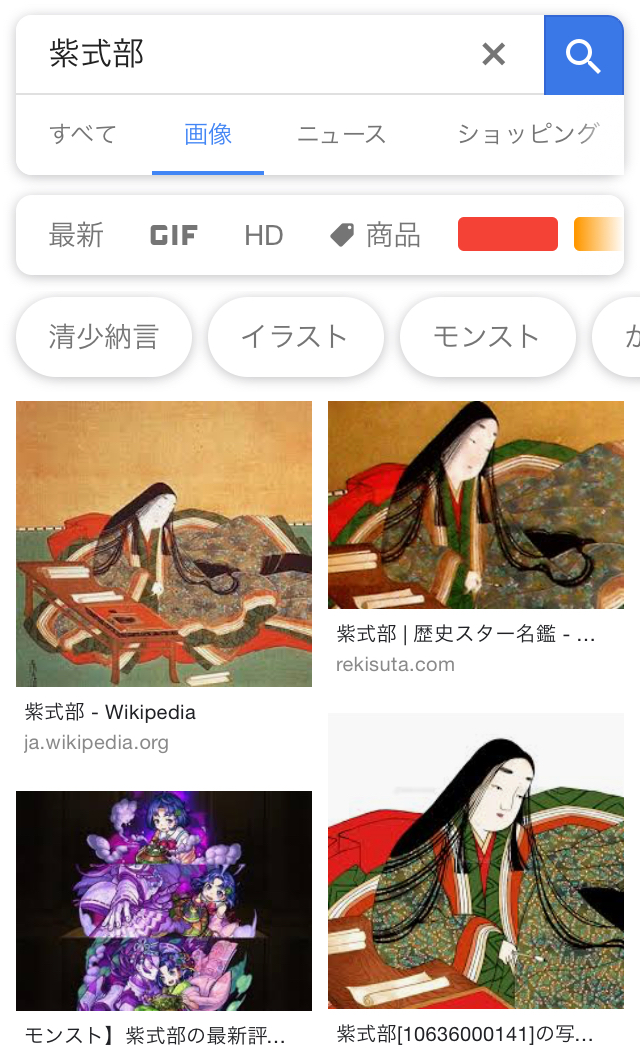
Task: Select the orange color filter
Action: click(598, 234)
